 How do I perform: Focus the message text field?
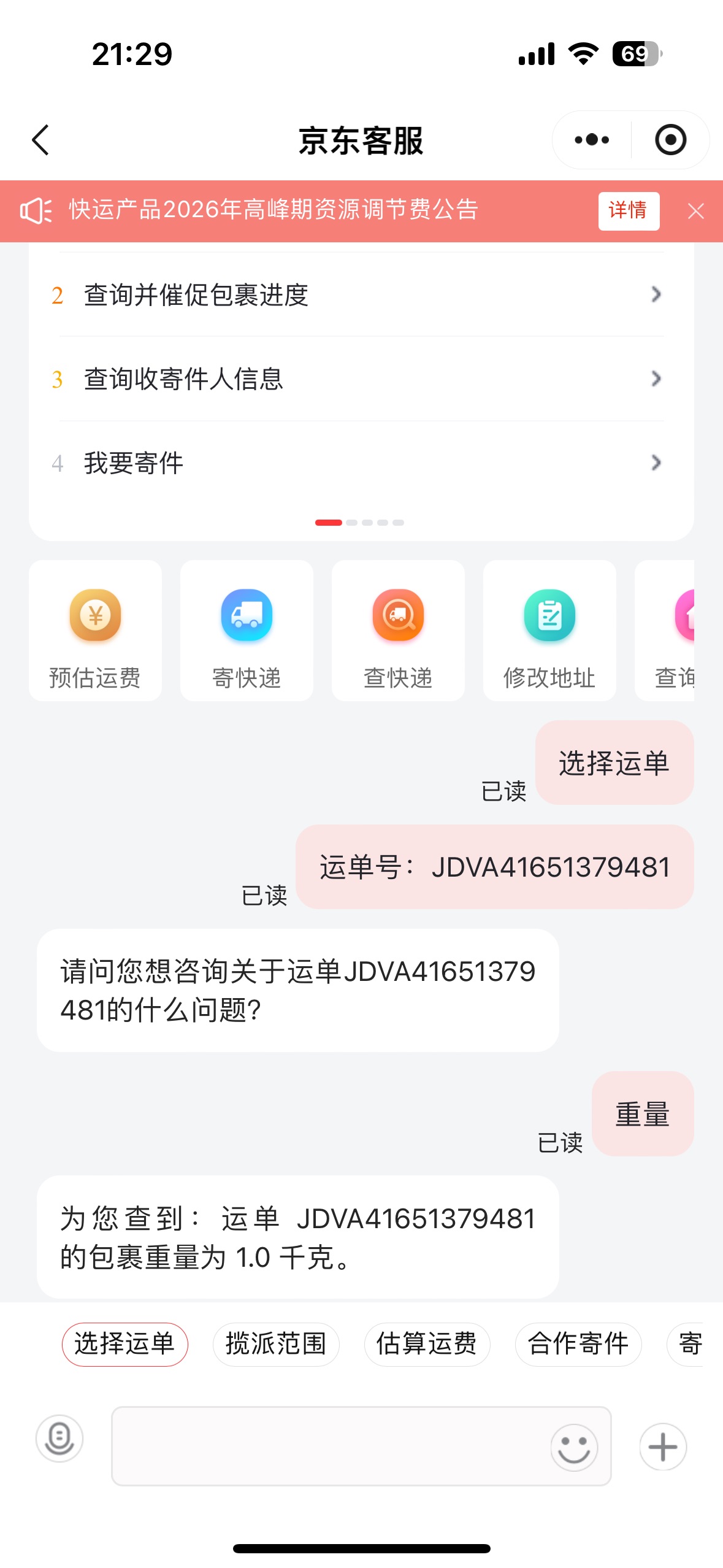[x=331, y=1446]
